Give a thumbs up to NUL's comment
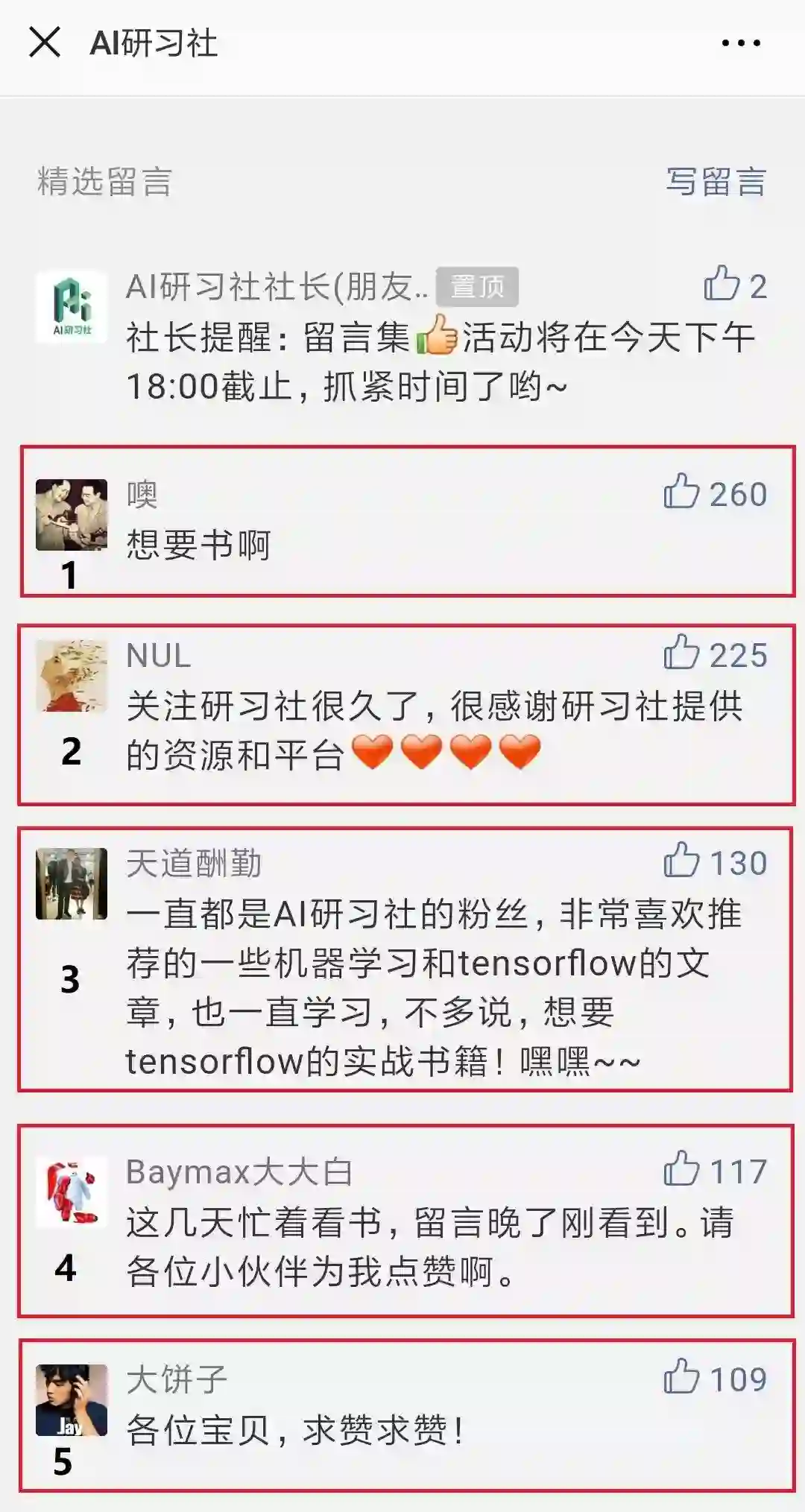The height and width of the screenshot is (1512, 805). 681,654
